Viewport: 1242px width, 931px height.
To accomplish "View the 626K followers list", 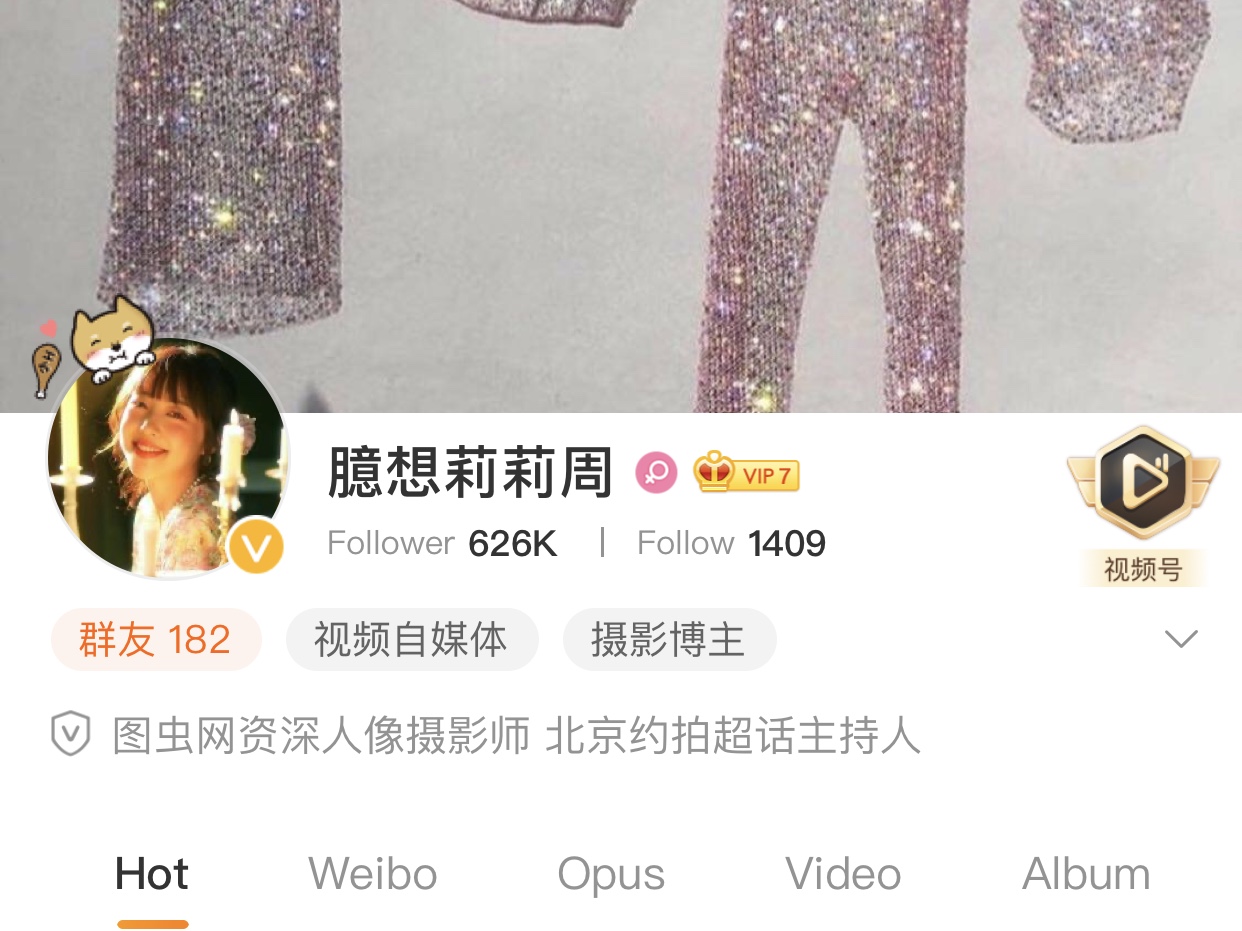I will 442,544.
